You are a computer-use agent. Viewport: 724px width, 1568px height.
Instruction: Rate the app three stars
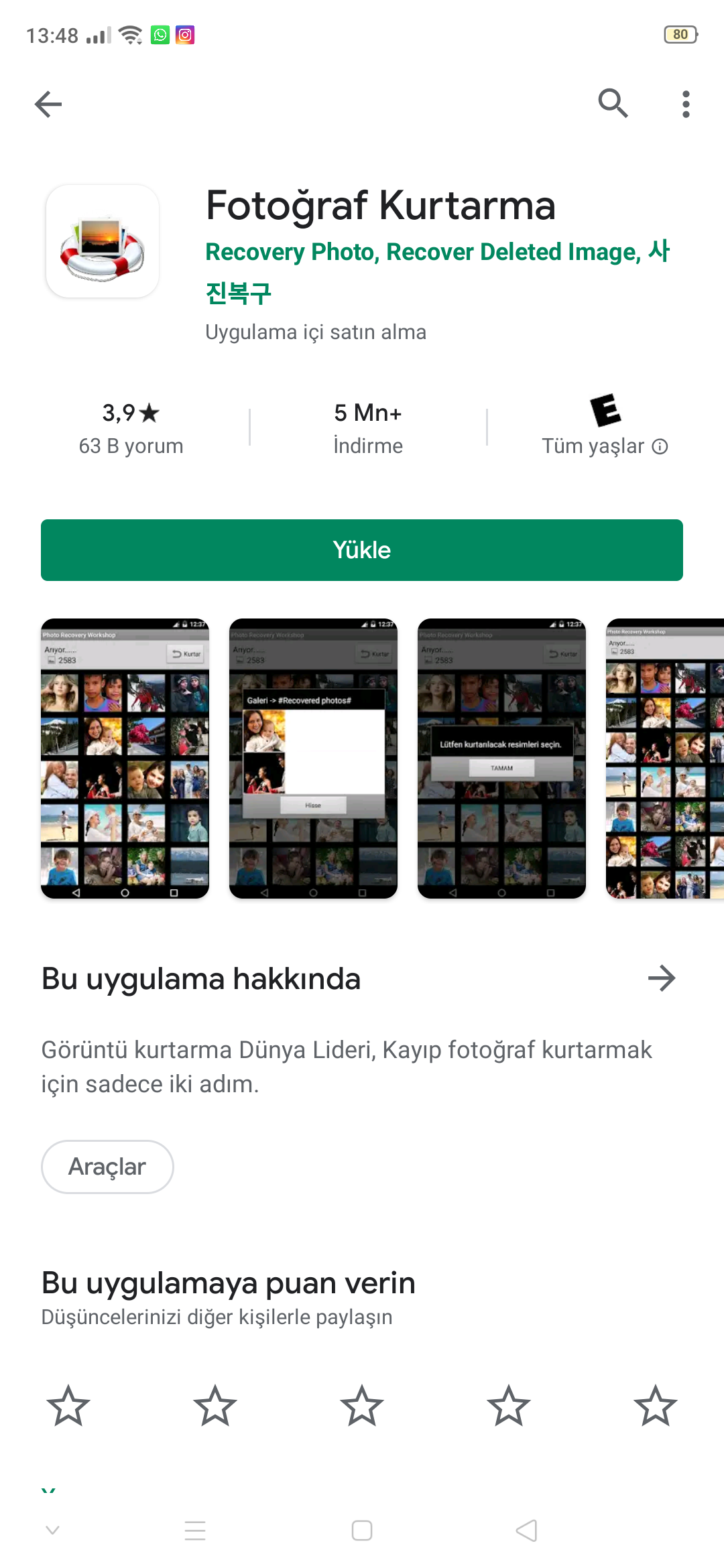362,1405
